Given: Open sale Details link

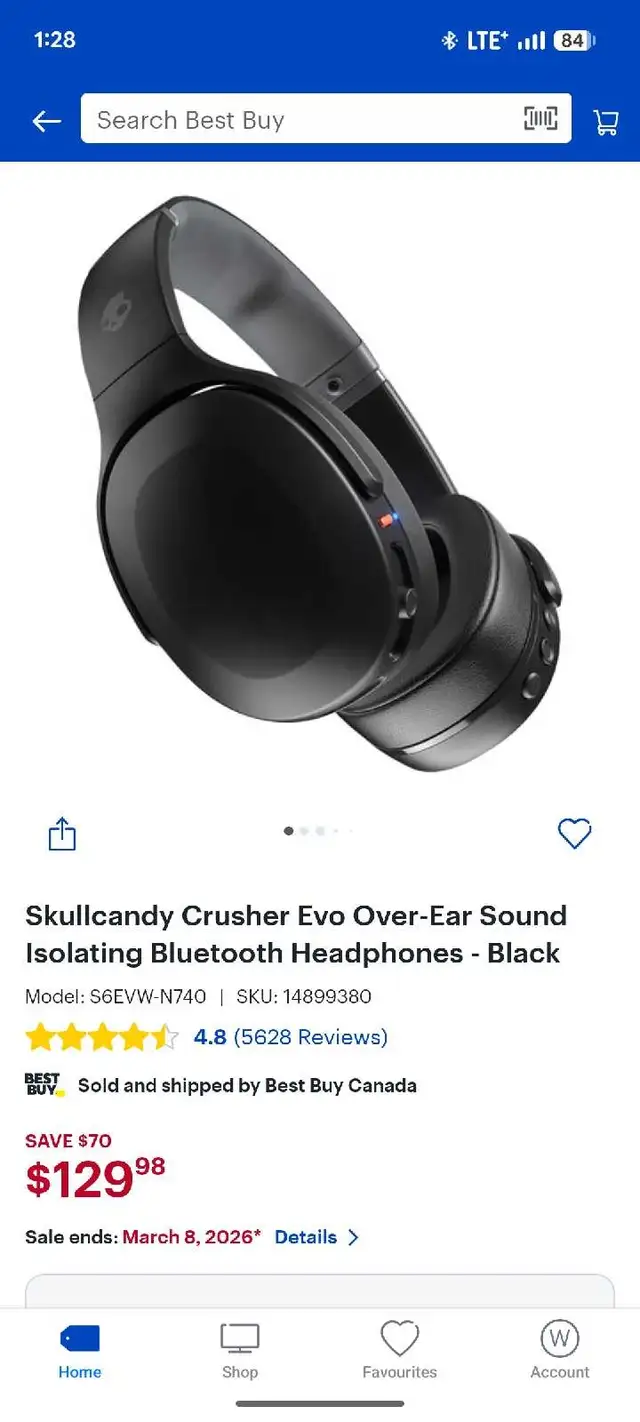Looking at the screenshot, I should click(316, 1237).
